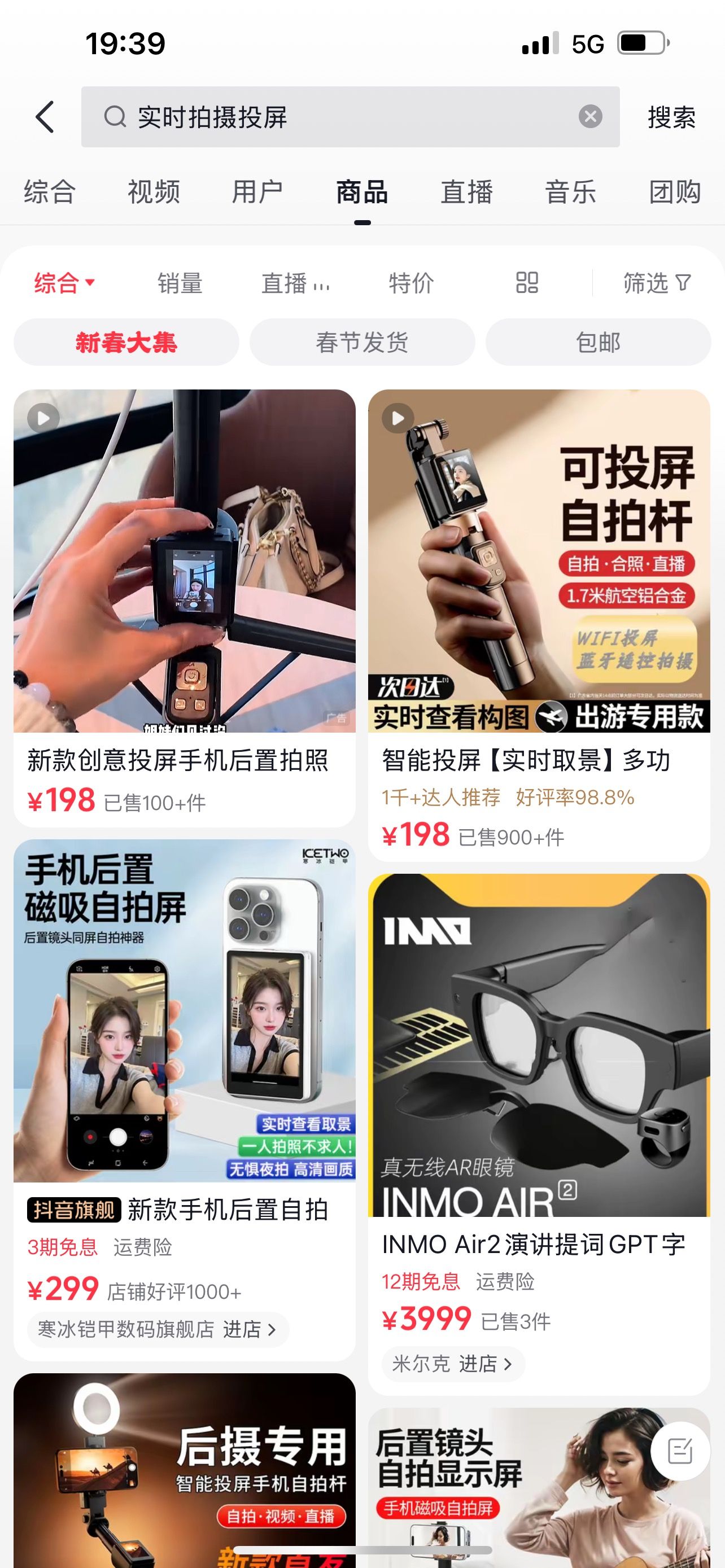725x1568 pixels.
Task: Open product 新款创意投屏手机后置拍照
Action: (178, 761)
